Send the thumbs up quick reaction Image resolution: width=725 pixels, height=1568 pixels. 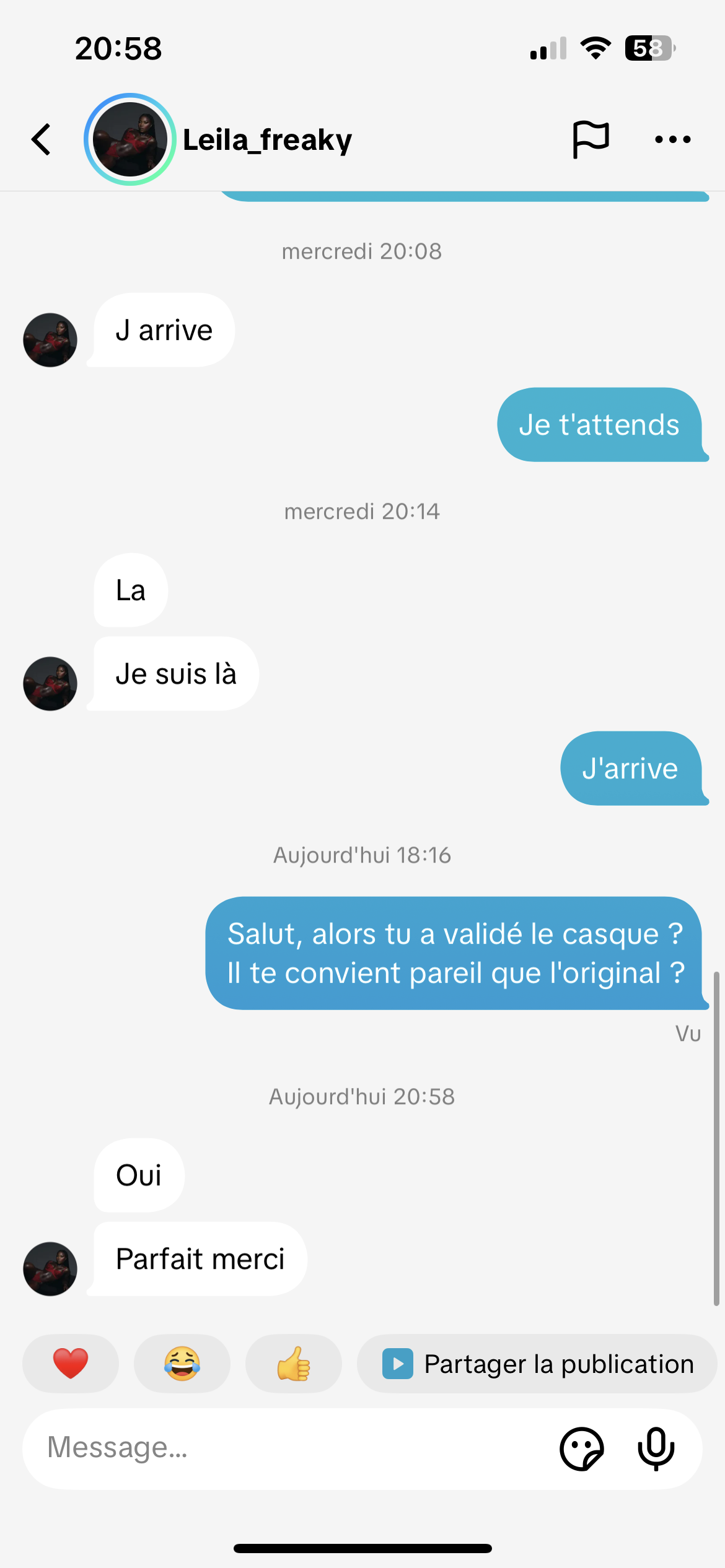click(294, 1364)
